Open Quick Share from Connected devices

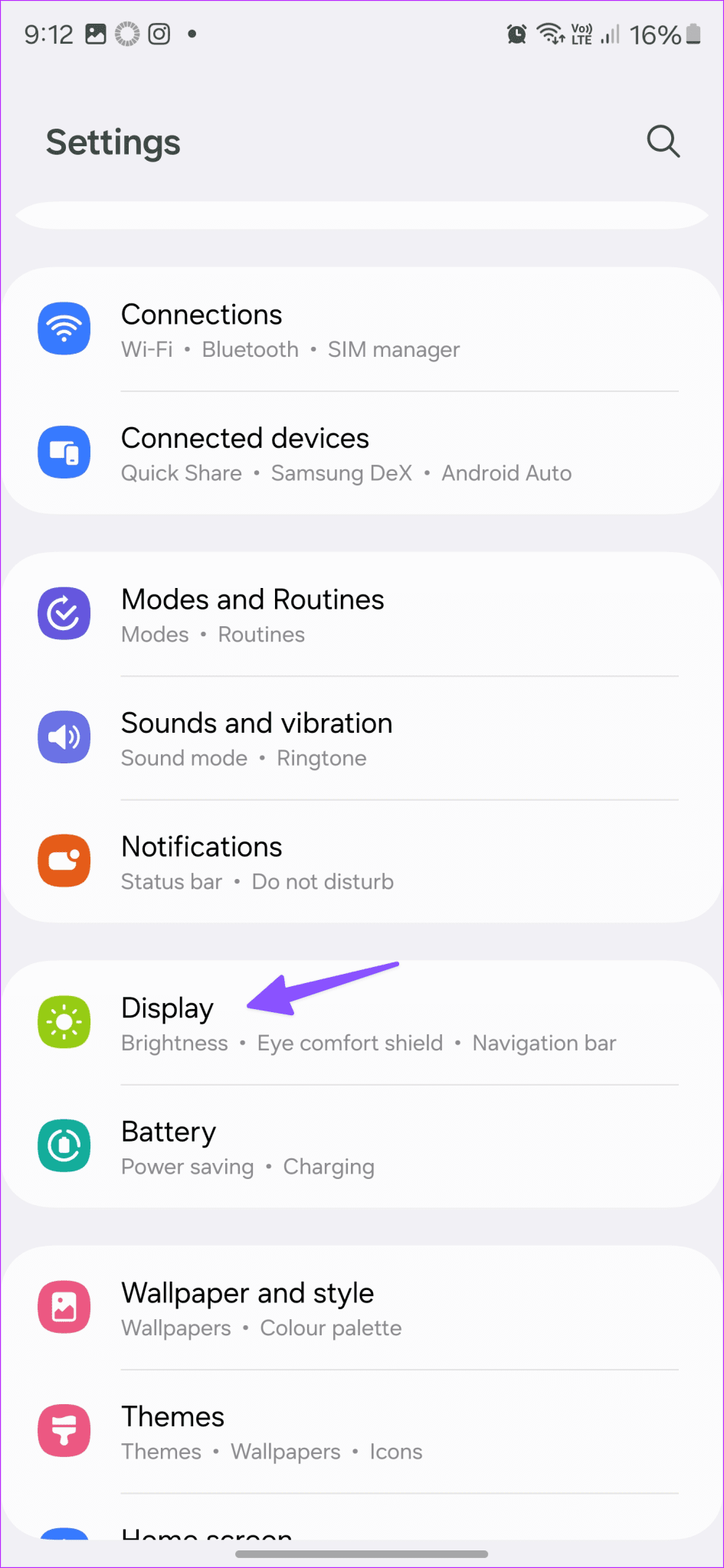point(181,472)
